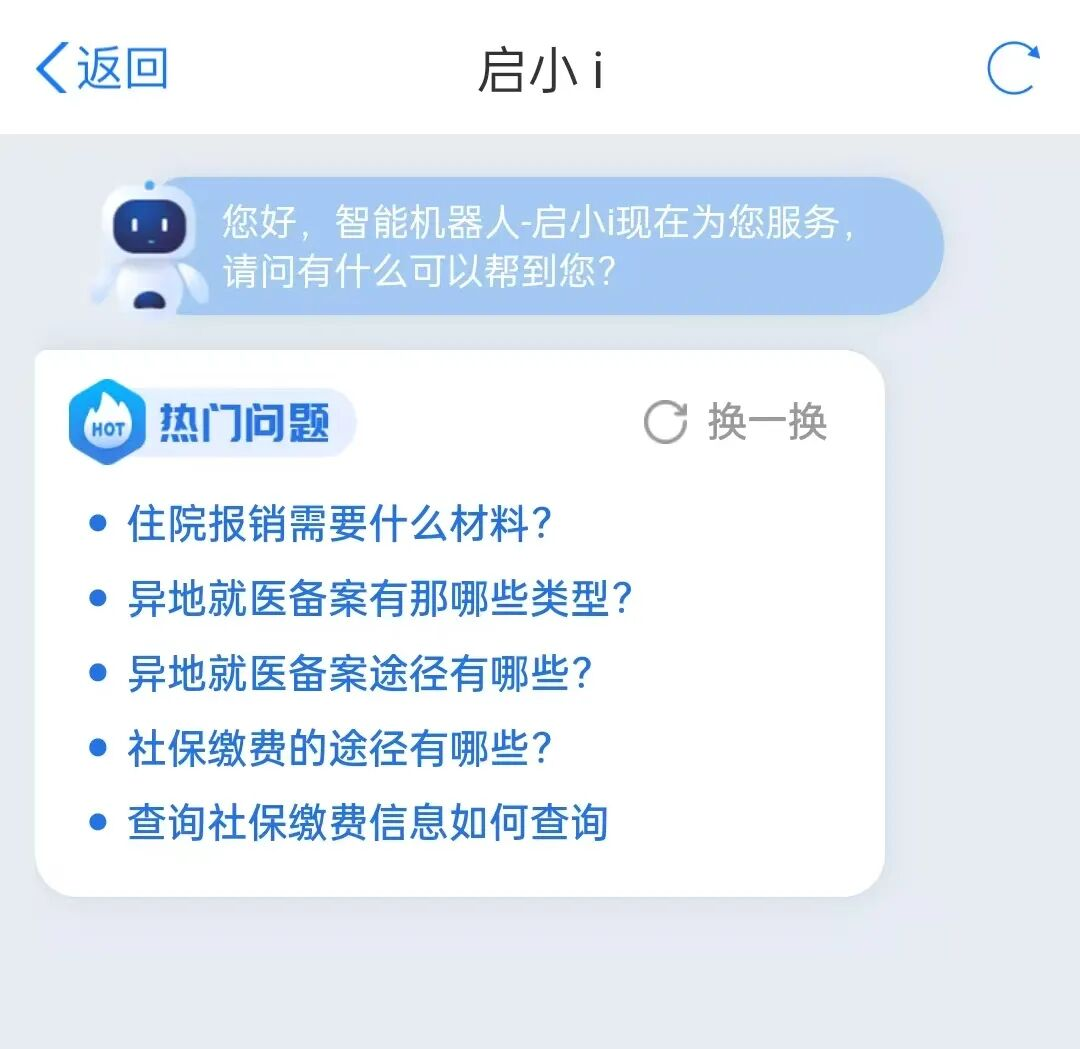Open question 异地就医备案有那哪些类型?
The height and width of the screenshot is (1049, 1080).
(x=380, y=599)
